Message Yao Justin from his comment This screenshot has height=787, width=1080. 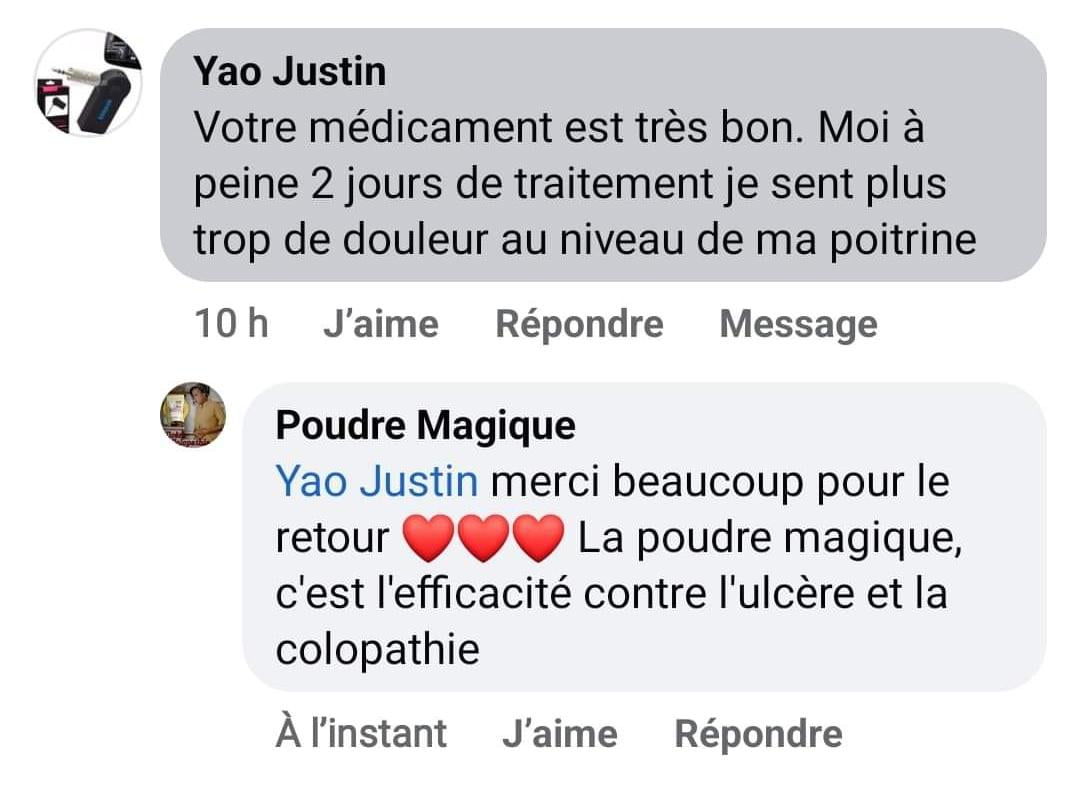(798, 324)
